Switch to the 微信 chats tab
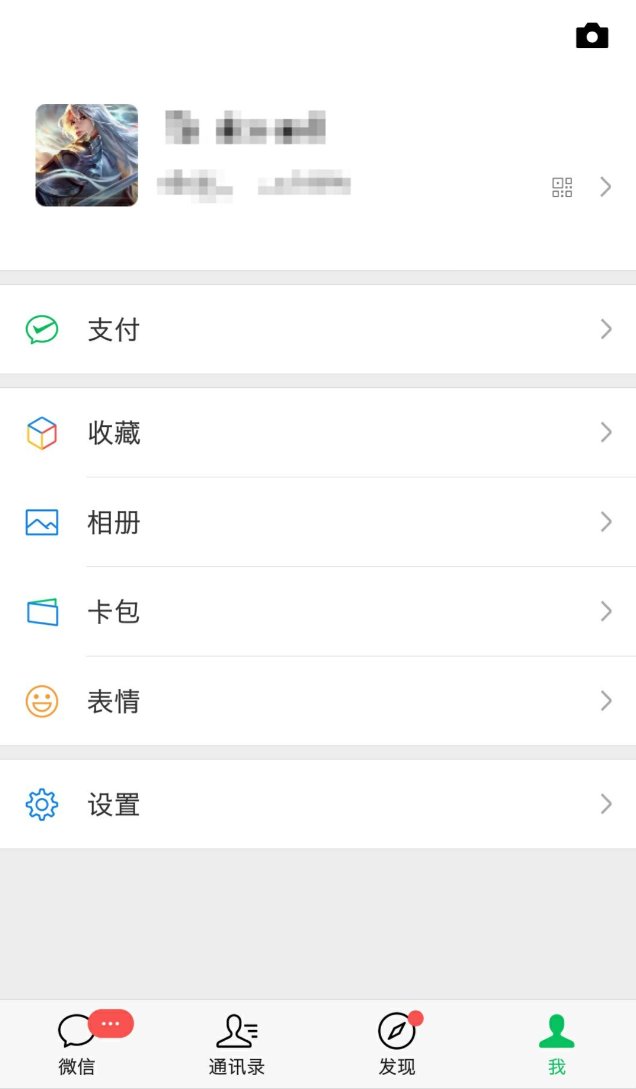 tap(78, 1043)
